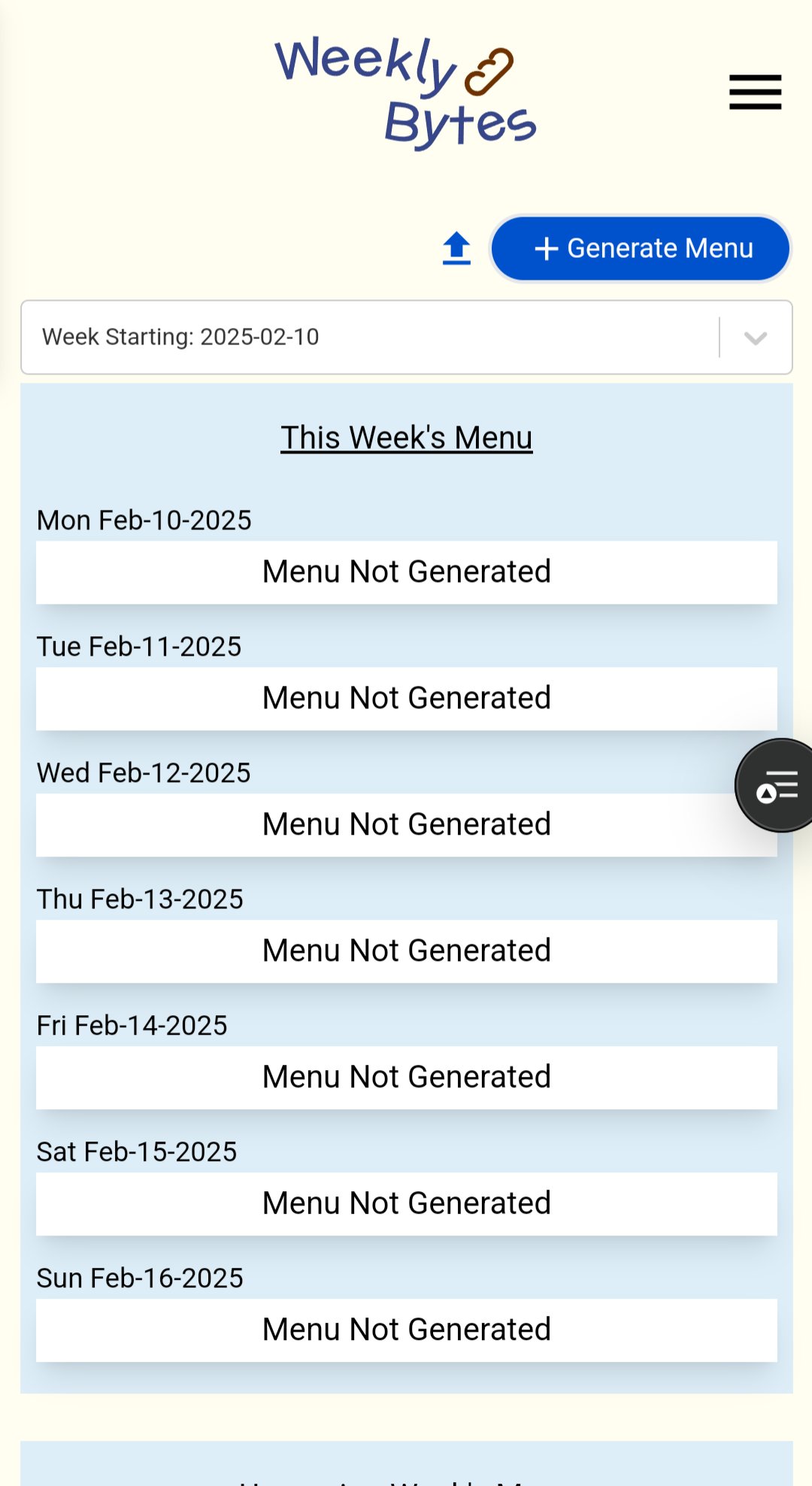Click the Week Starting: 2025-02-10 selector
This screenshot has width=812, height=1486.
click(x=301, y=337)
